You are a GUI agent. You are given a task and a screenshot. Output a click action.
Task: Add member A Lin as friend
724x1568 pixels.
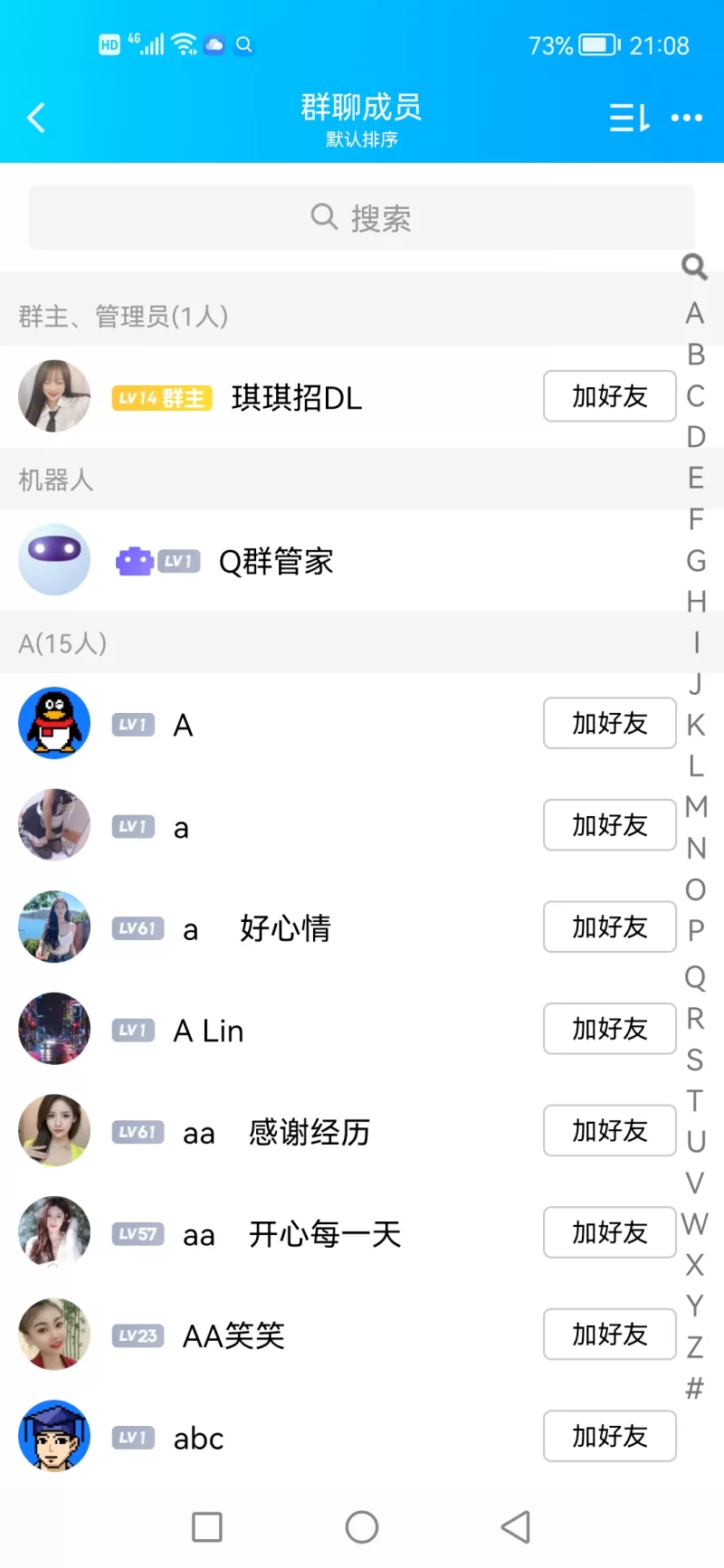[x=609, y=1029]
